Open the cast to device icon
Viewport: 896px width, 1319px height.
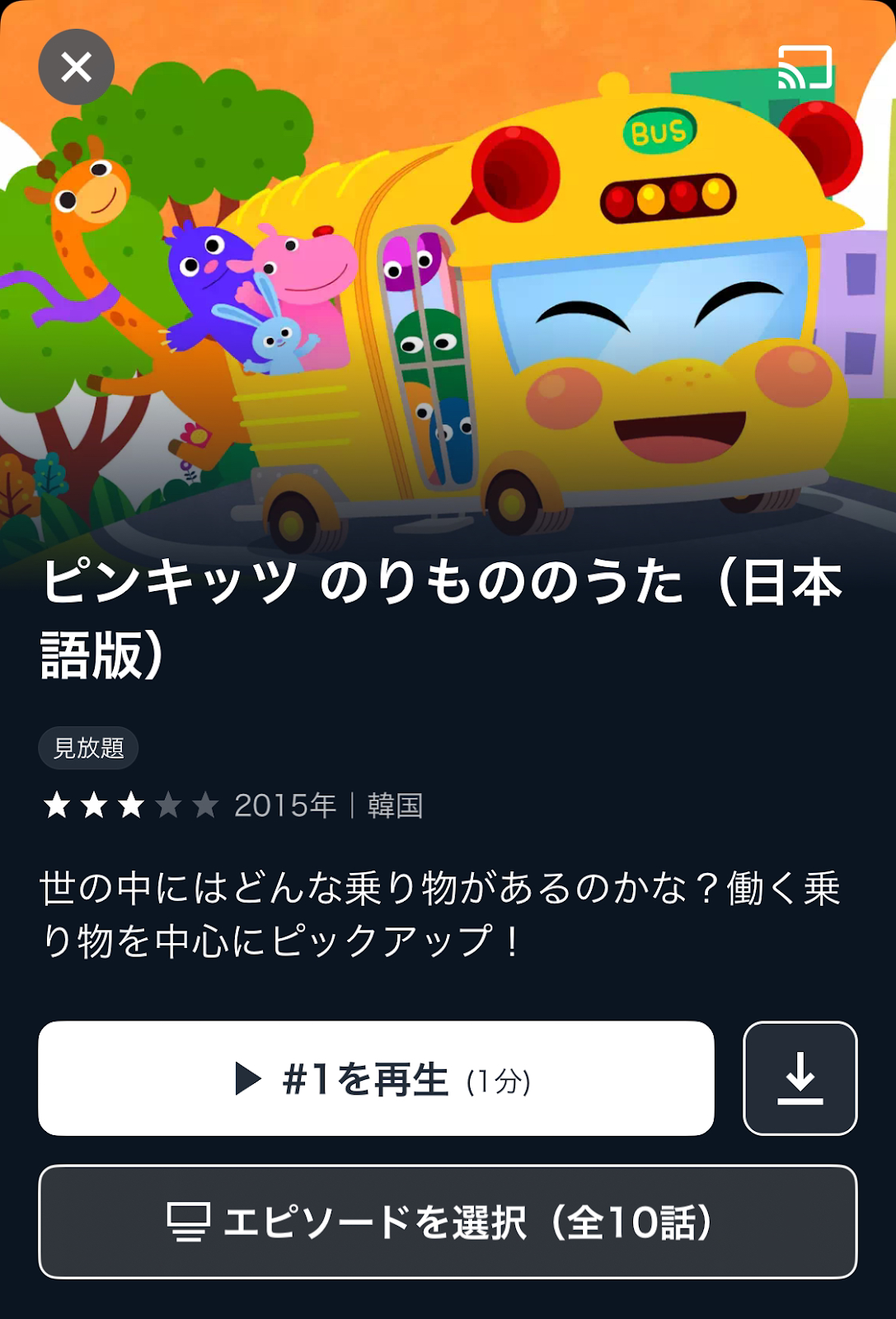805,68
